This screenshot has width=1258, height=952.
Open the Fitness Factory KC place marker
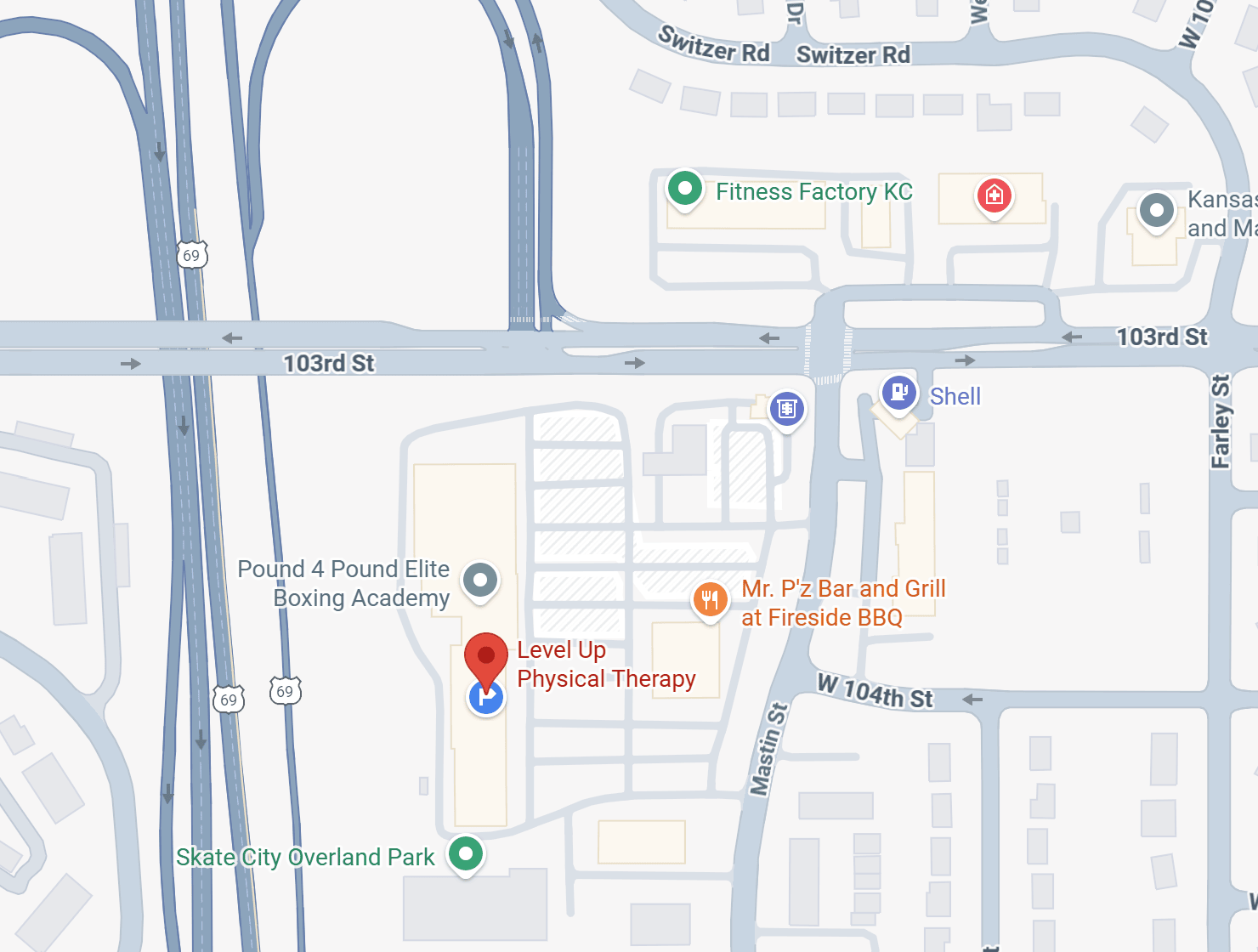pos(684,189)
